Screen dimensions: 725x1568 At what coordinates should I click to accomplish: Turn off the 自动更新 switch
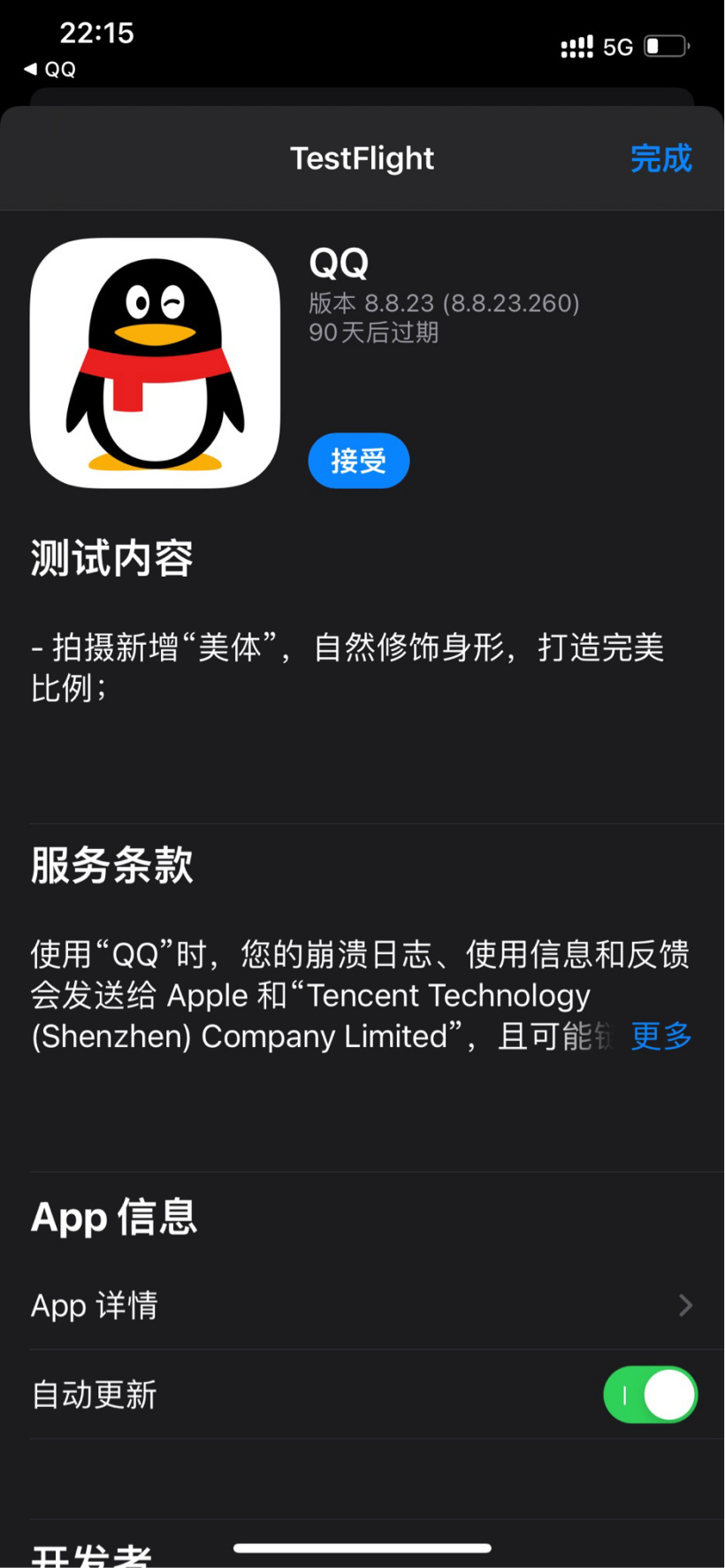point(650,1395)
